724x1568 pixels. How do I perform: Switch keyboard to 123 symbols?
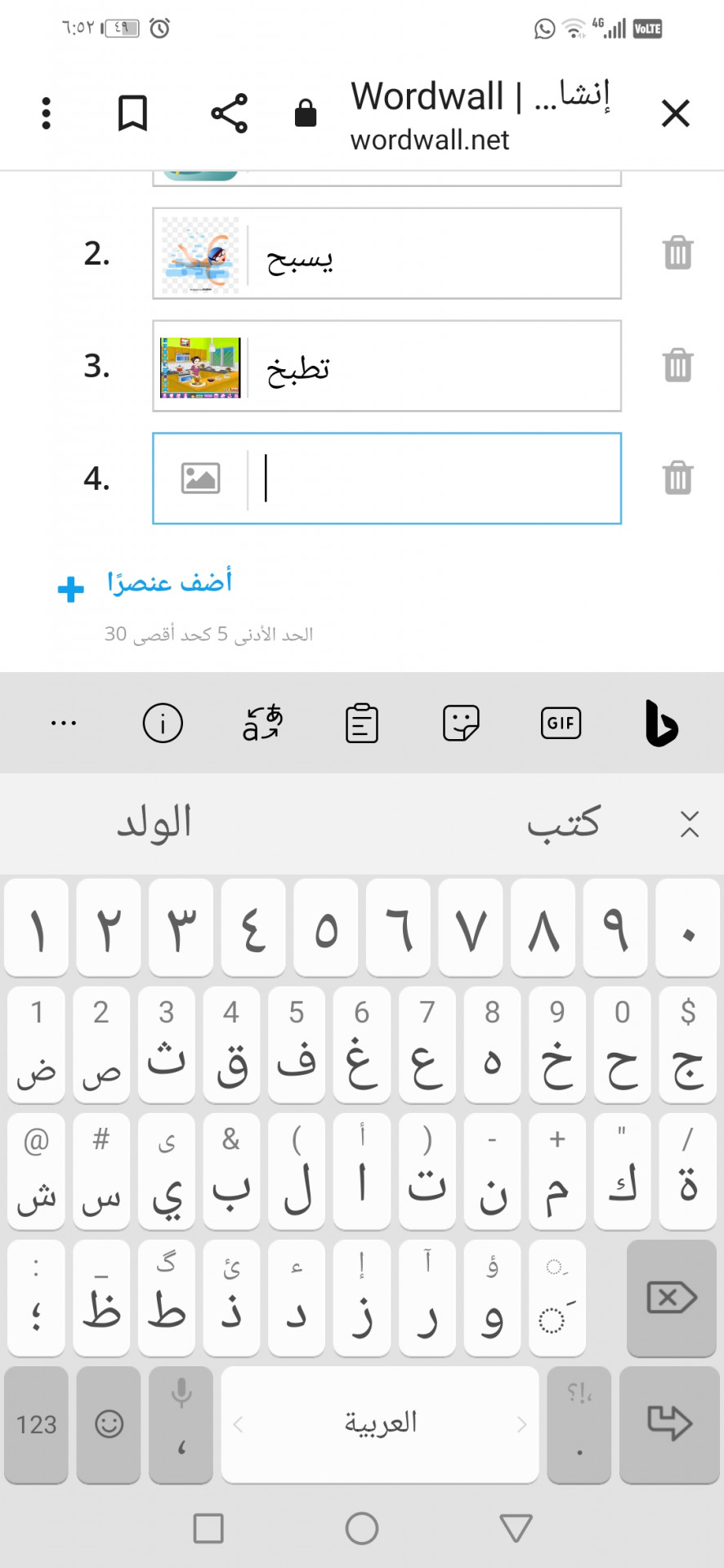pos(36,1425)
